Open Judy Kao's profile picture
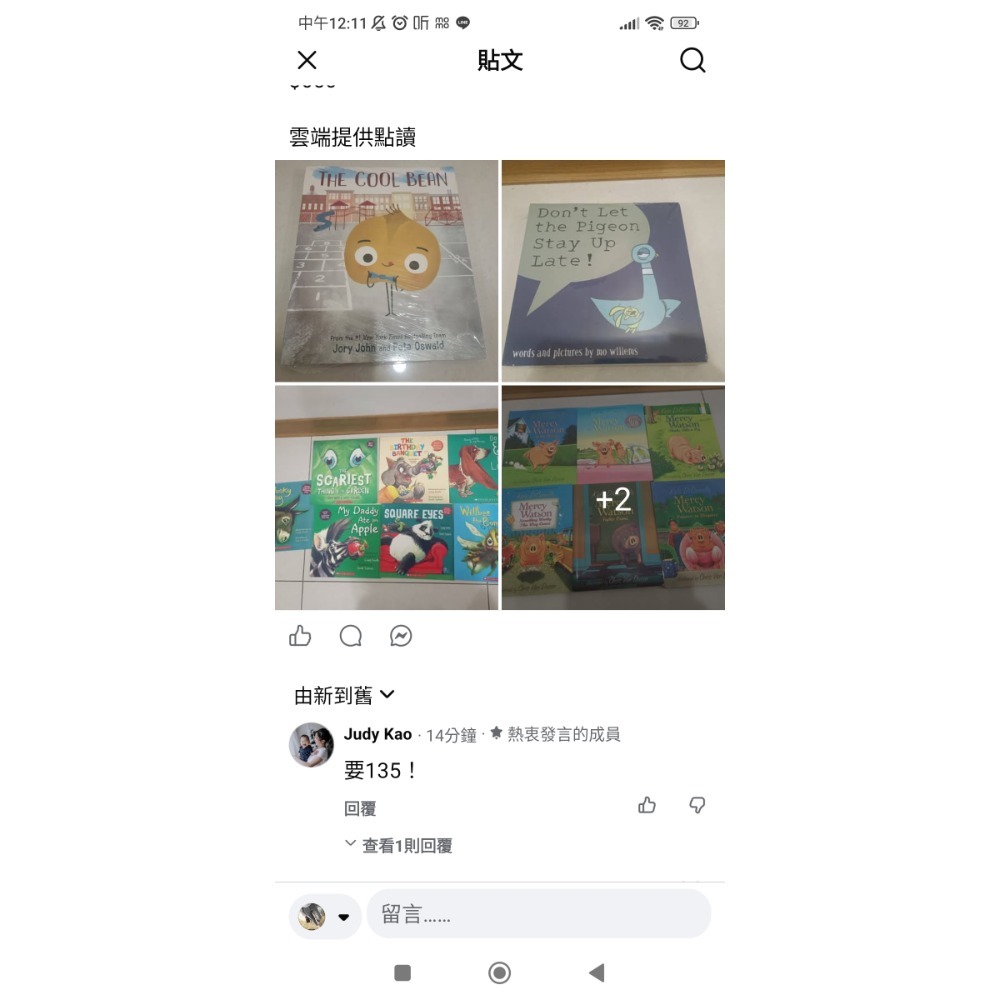Viewport: 1000px width, 1000px height. [x=311, y=745]
